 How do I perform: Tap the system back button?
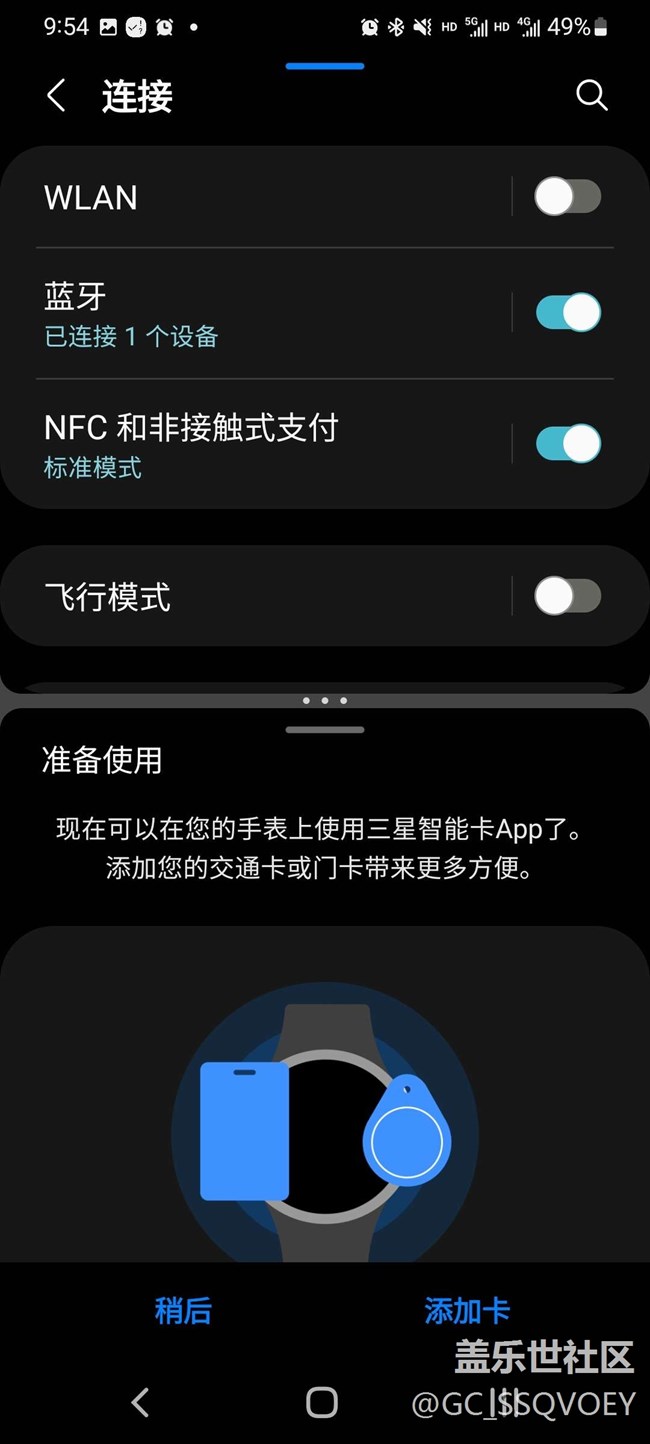(141, 1402)
